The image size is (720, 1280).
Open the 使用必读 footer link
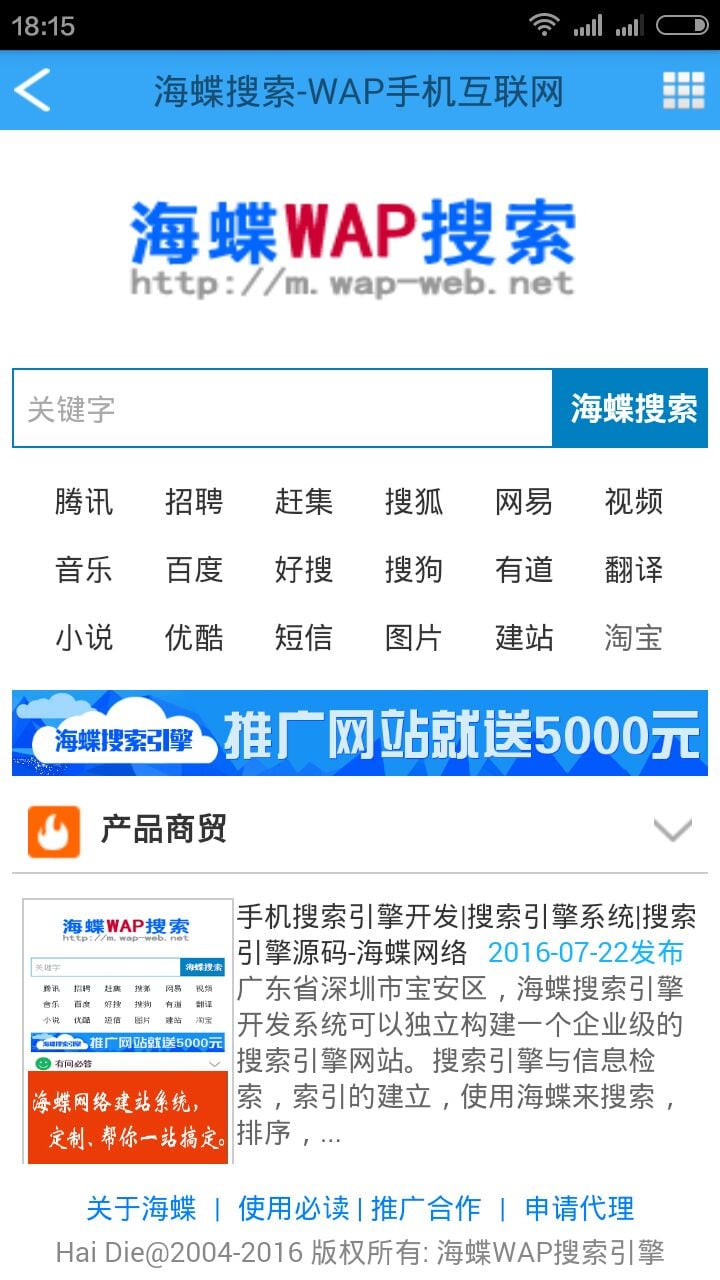(294, 1208)
